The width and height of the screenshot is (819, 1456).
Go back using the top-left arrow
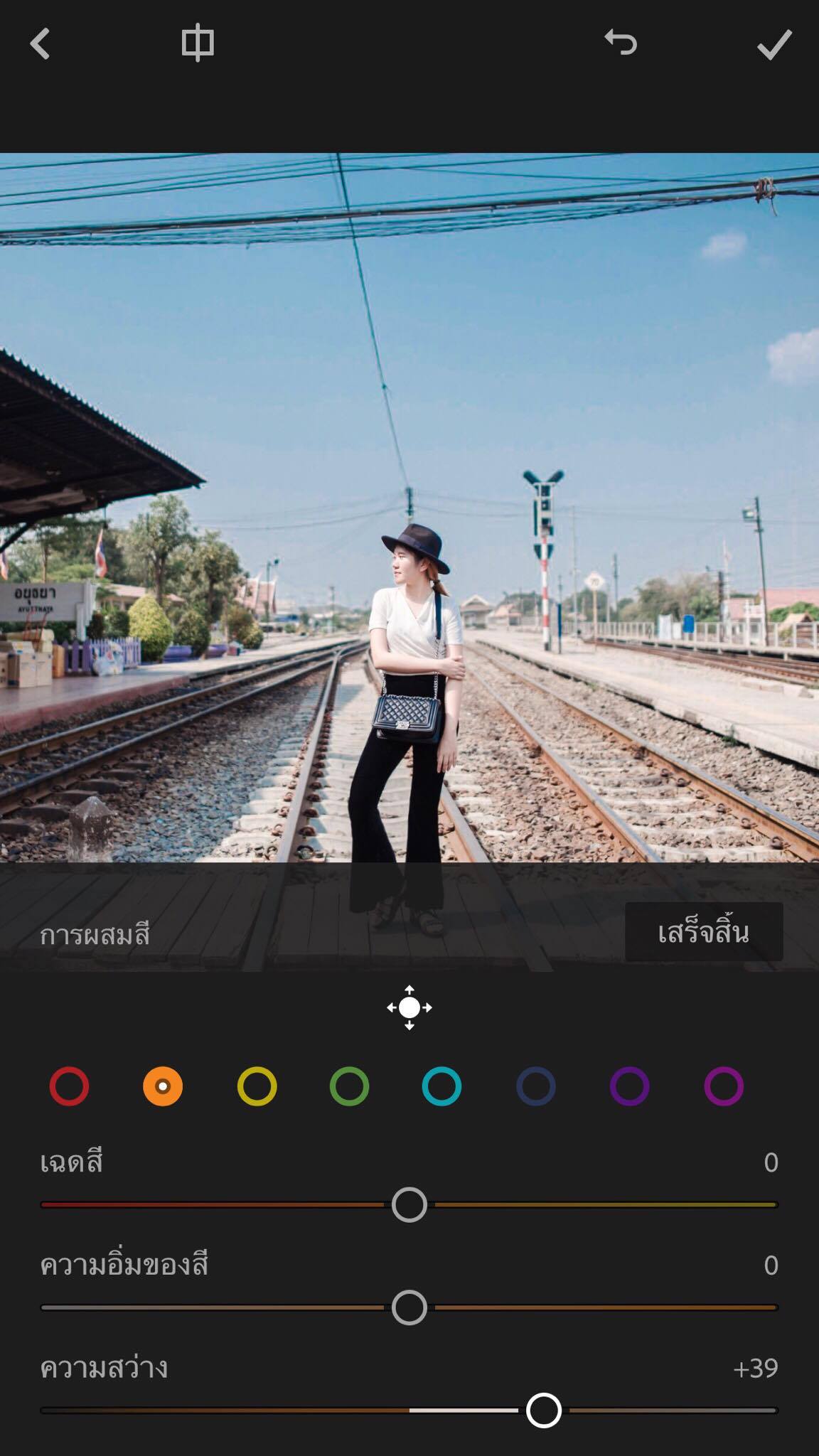tap(41, 44)
